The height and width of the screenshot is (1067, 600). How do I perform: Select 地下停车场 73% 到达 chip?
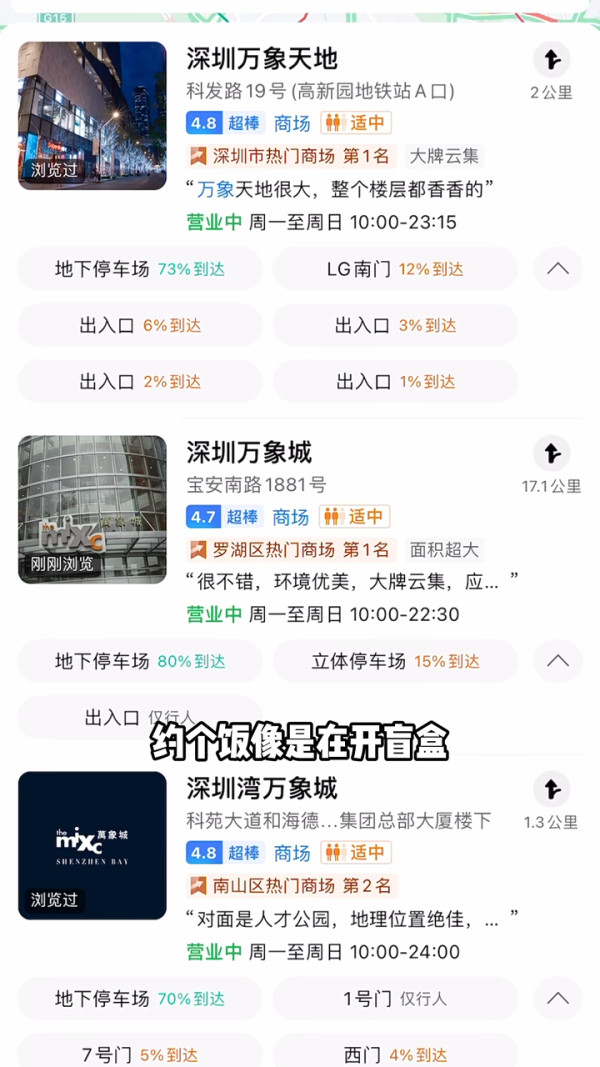tap(140, 269)
